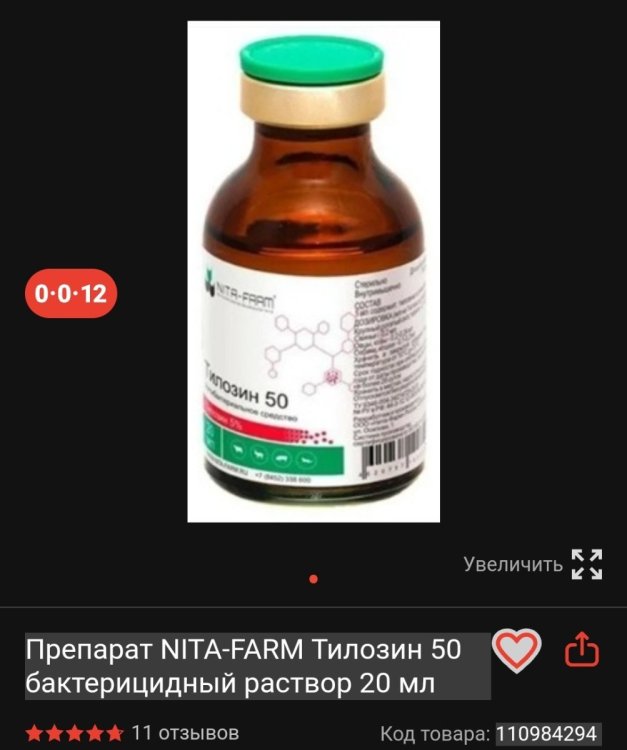Viewport: 627px width, 750px height.
Task: Open the 11 отзывов reviews
Action: pos(185,732)
